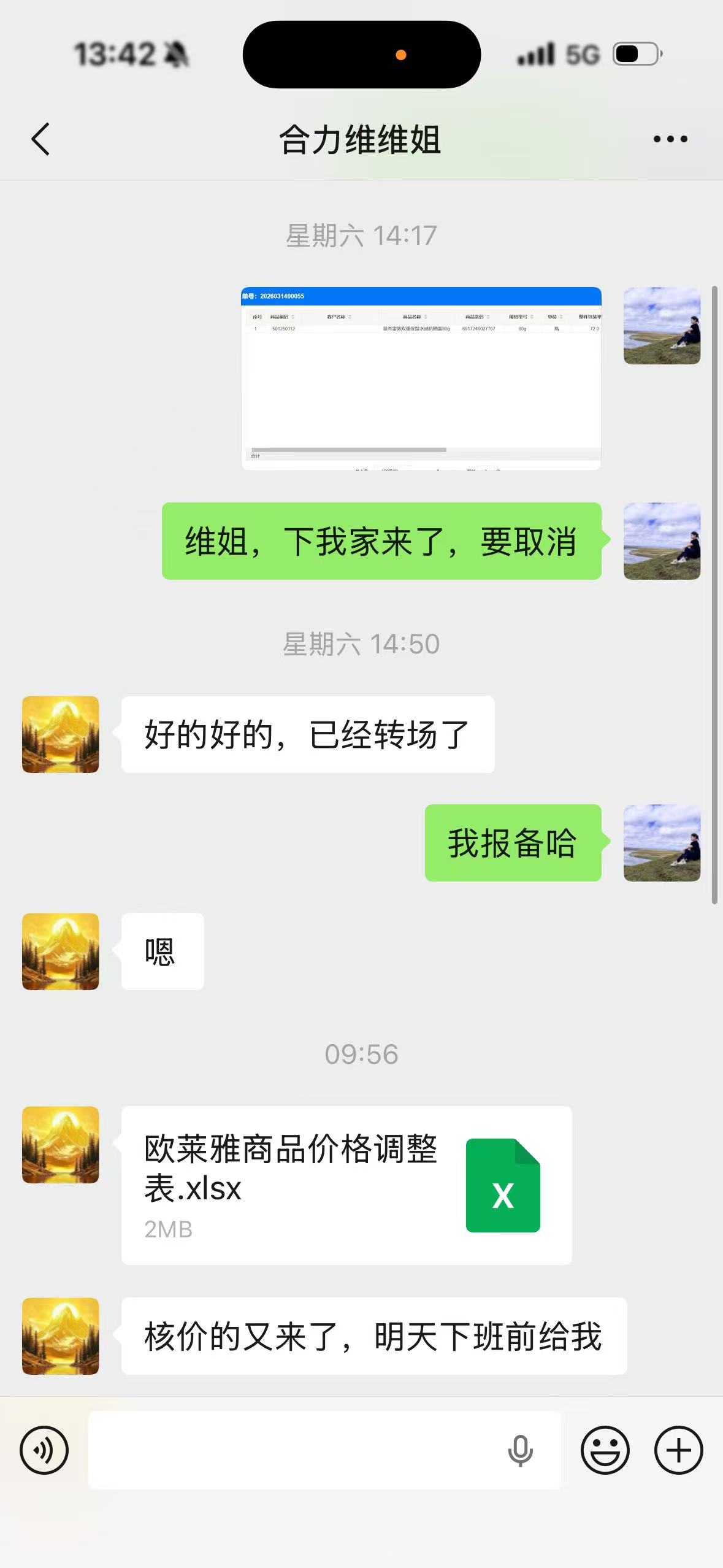723x1568 pixels.
Task: Open the order screenshot image message
Action: [421, 379]
